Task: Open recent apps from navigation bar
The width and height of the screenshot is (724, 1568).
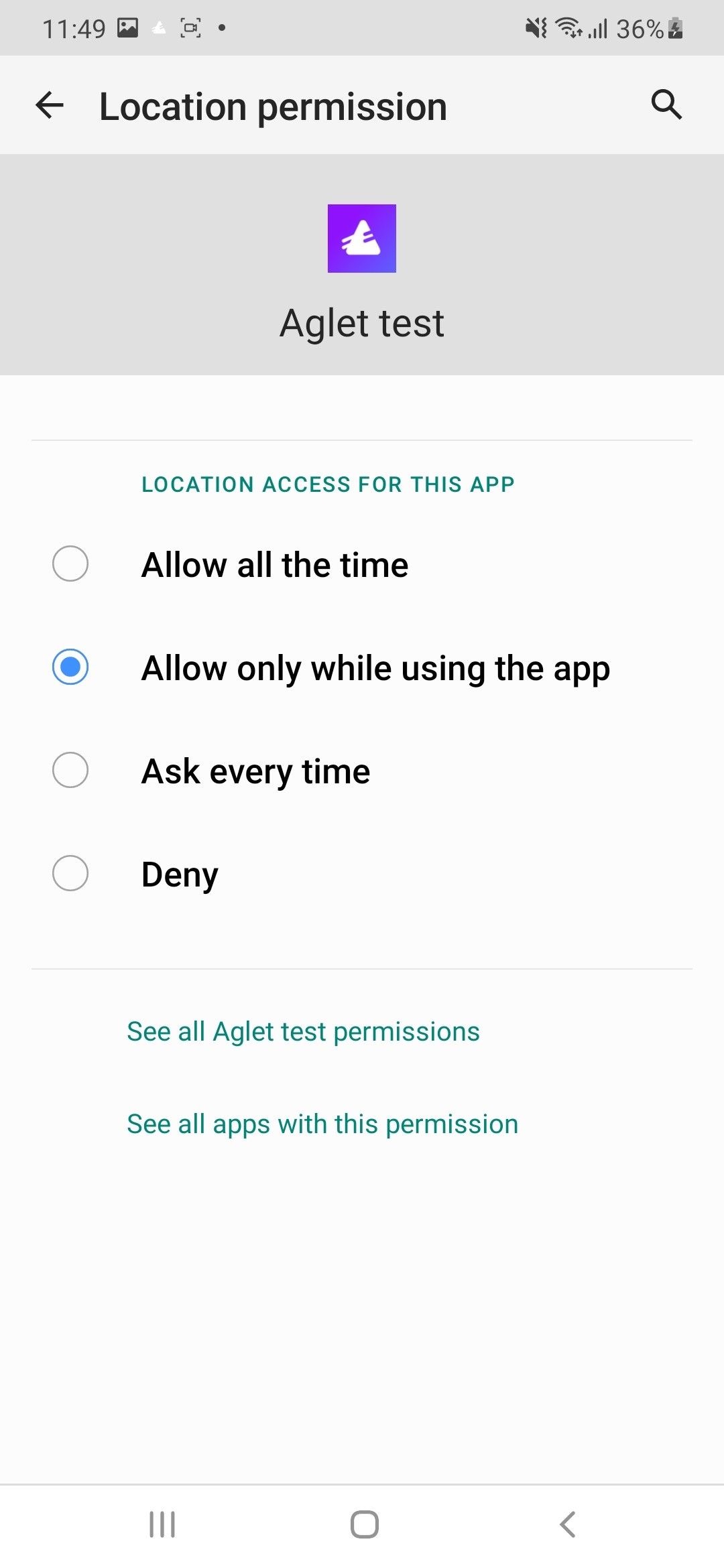Action: point(162,1524)
